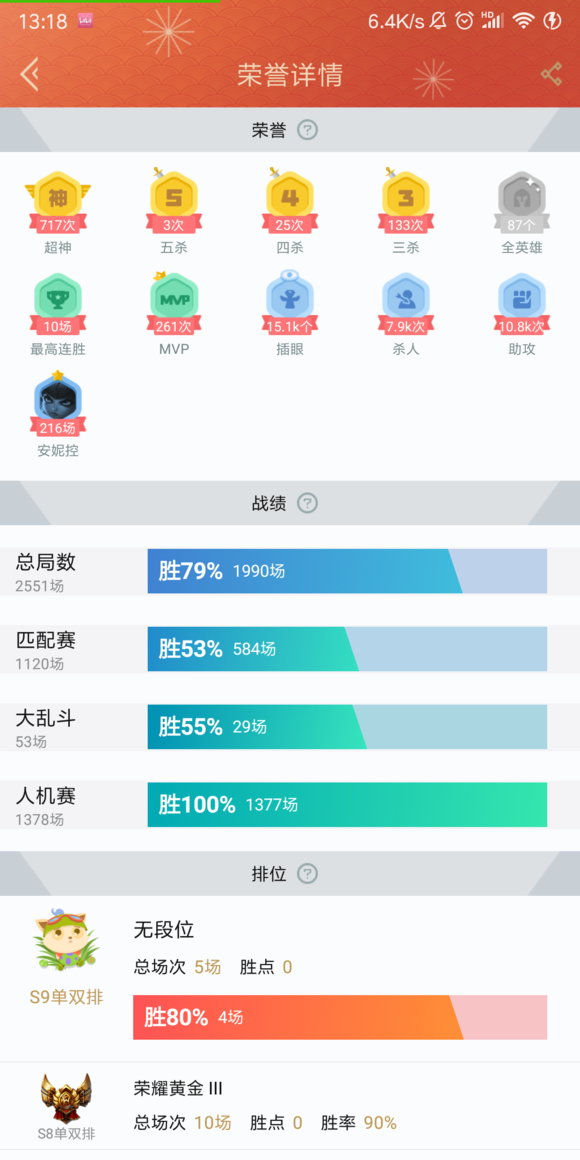Open the help icon next to 战绩
The image size is (580, 1160).
click(x=307, y=503)
